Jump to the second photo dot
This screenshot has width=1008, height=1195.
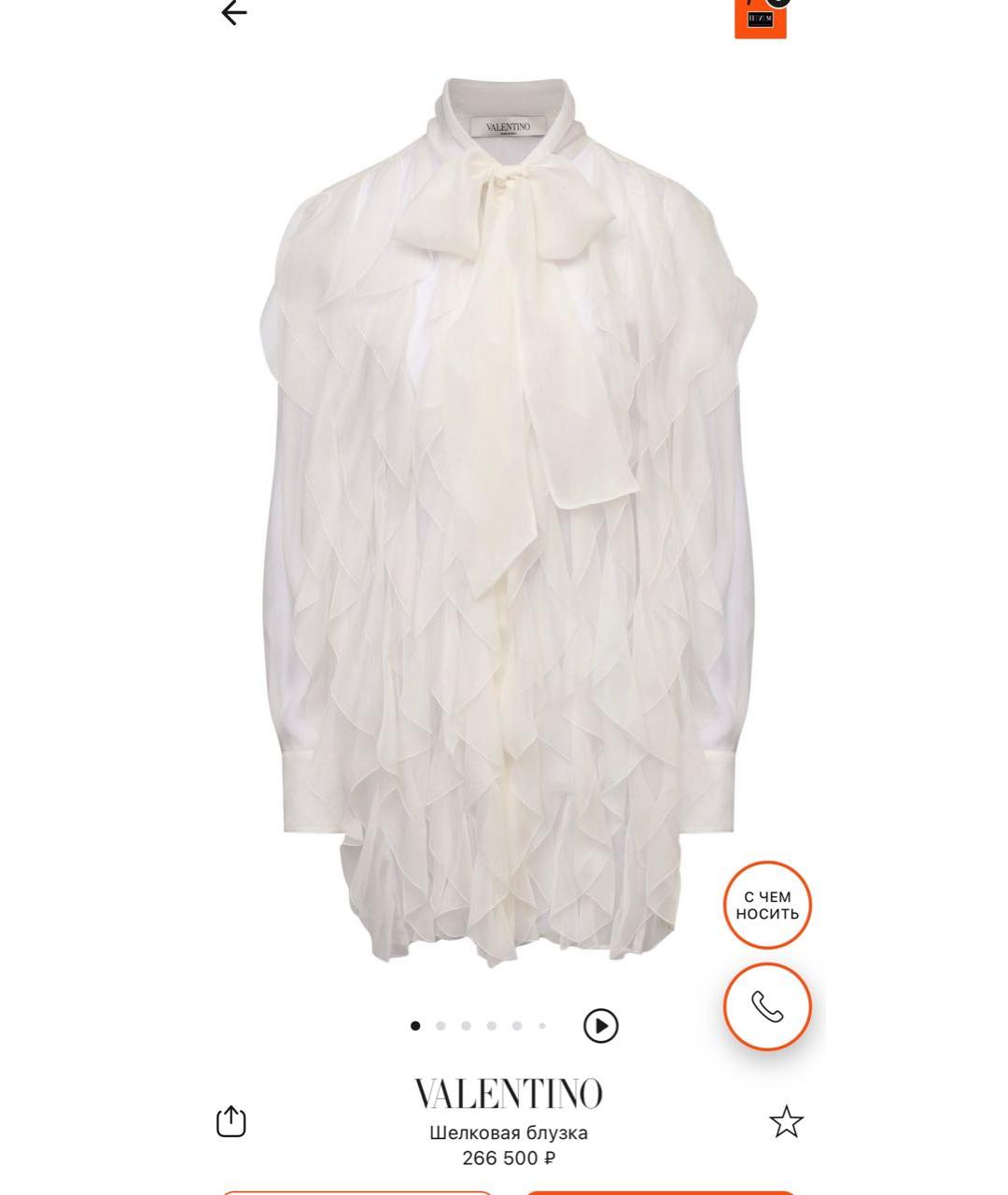(441, 1026)
